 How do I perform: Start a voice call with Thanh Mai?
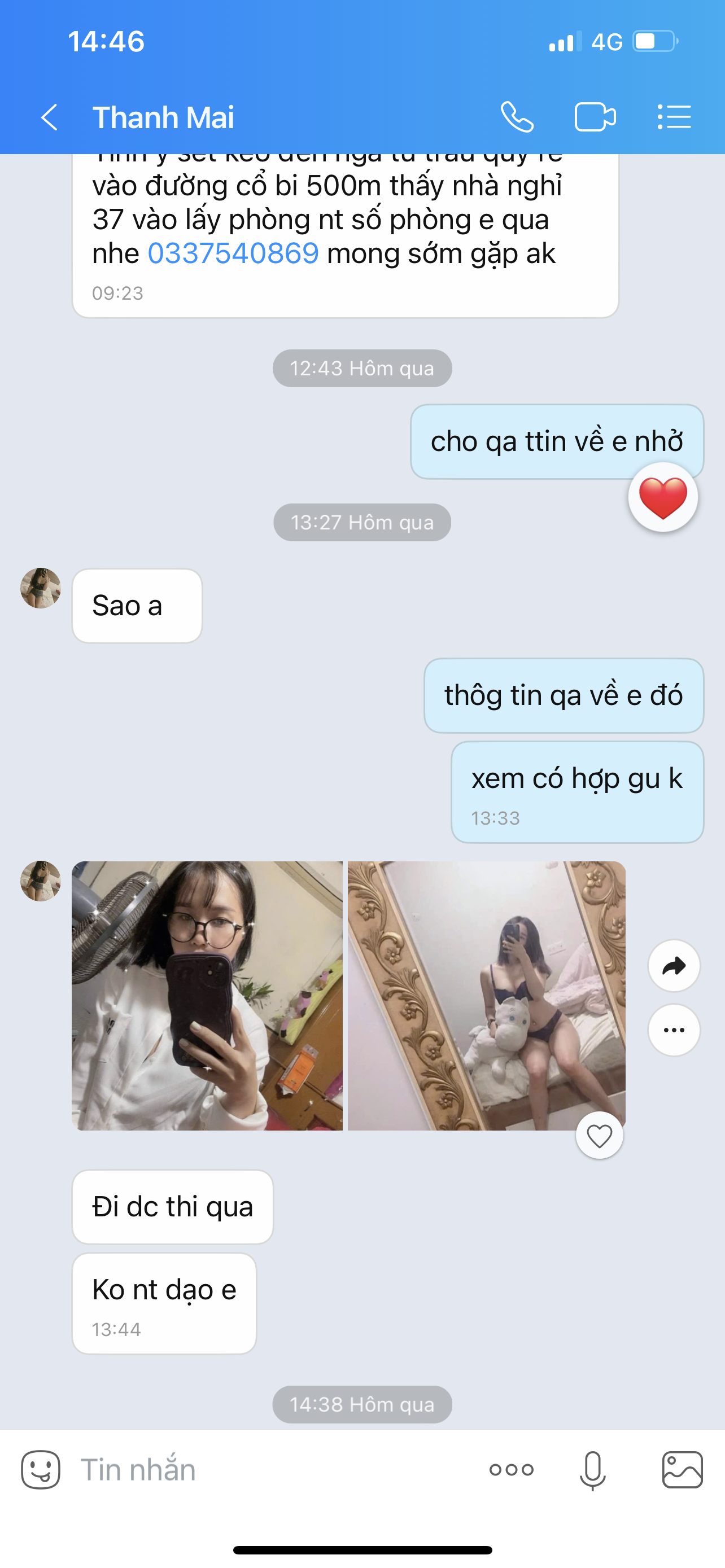pos(517,117)
